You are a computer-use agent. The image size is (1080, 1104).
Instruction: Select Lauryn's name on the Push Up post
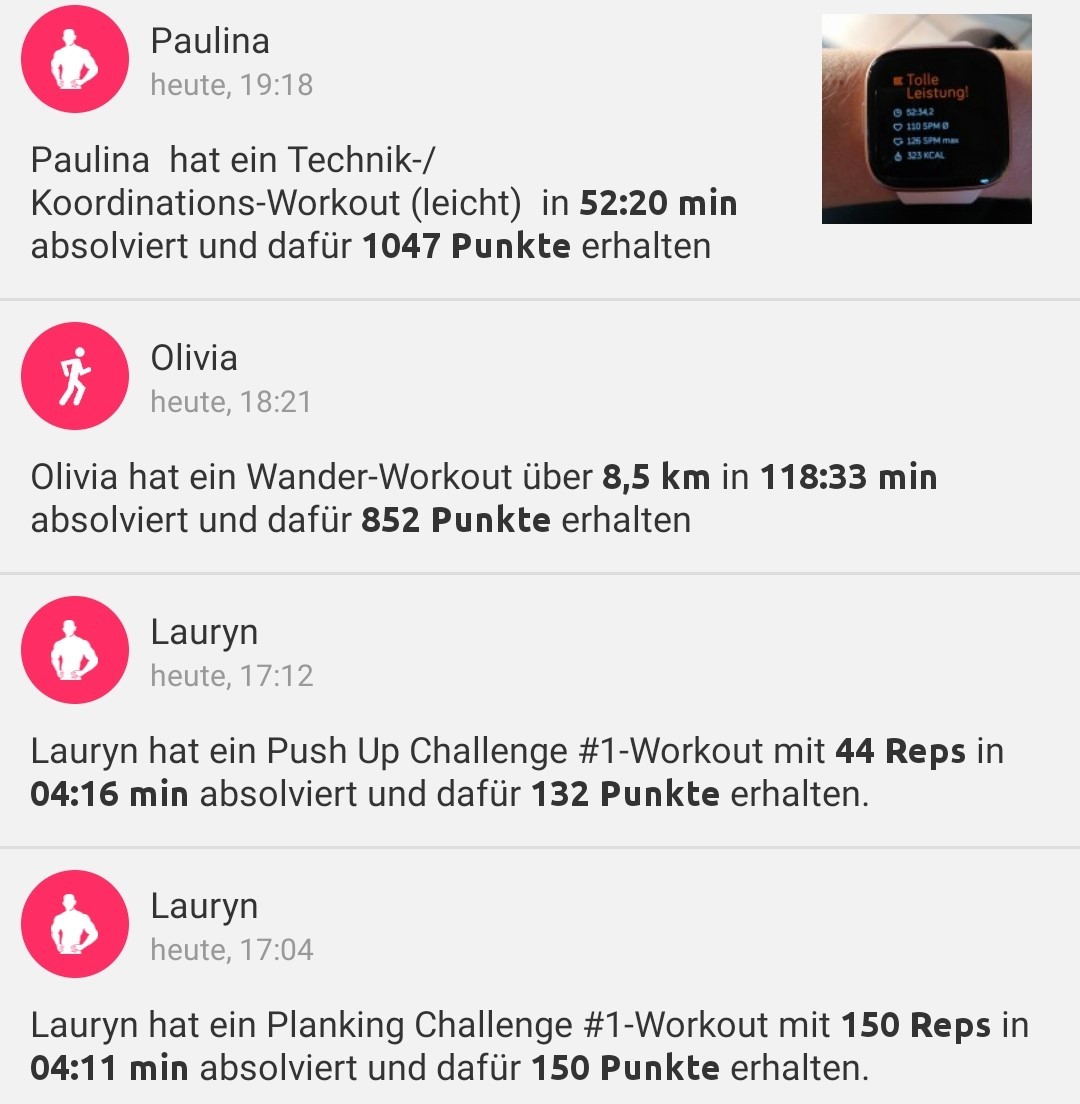[204, 632]
